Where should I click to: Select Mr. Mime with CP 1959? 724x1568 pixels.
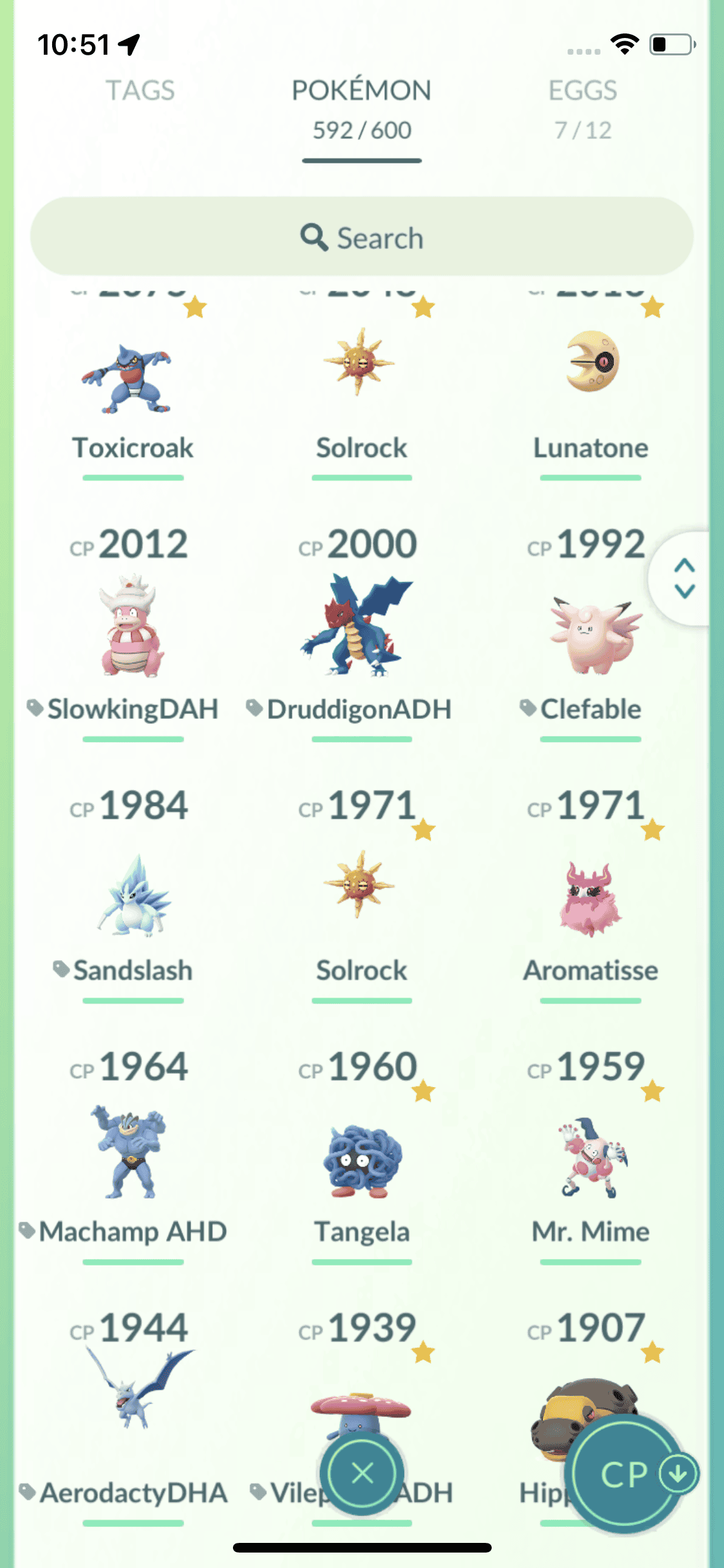(x=591, y=1159)
